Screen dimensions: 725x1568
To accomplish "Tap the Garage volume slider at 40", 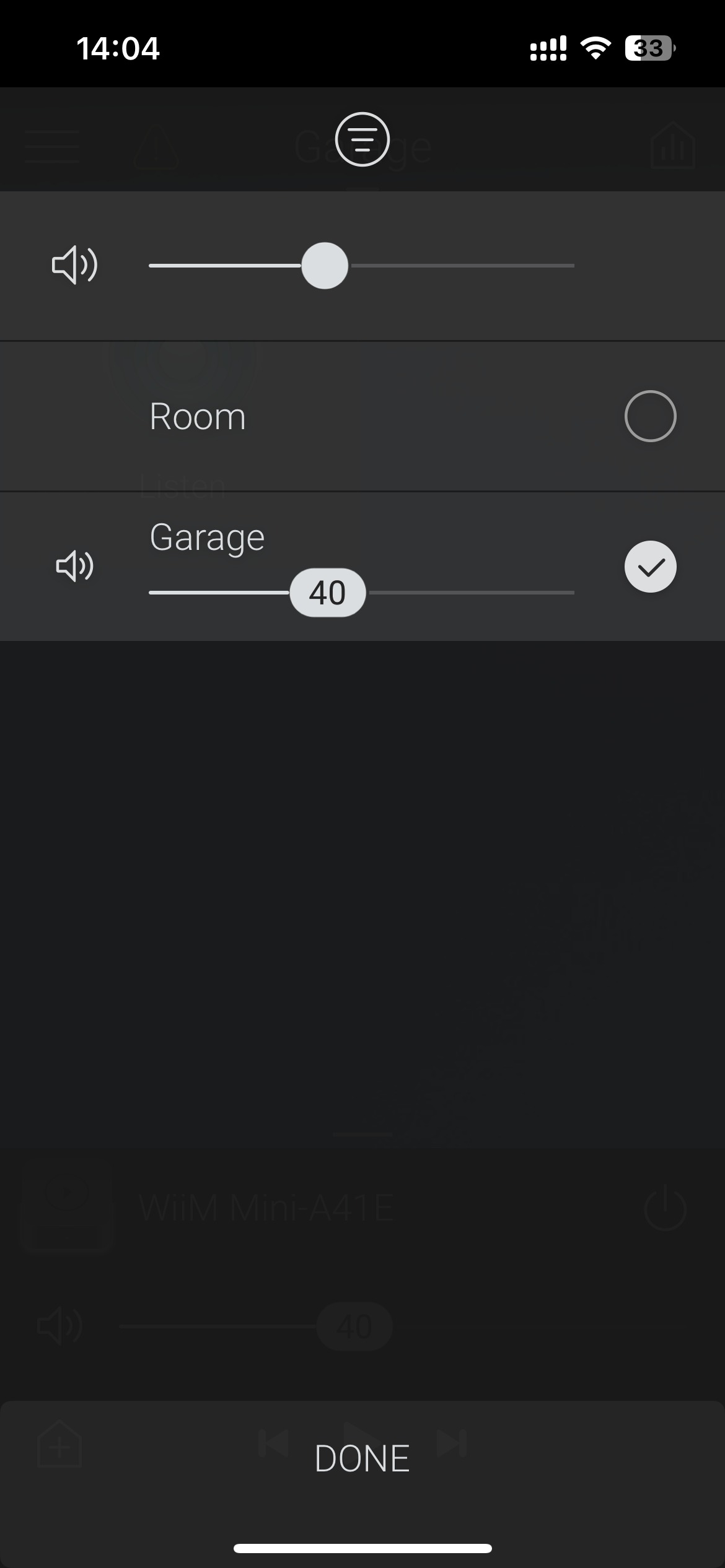I will (328, 593).
